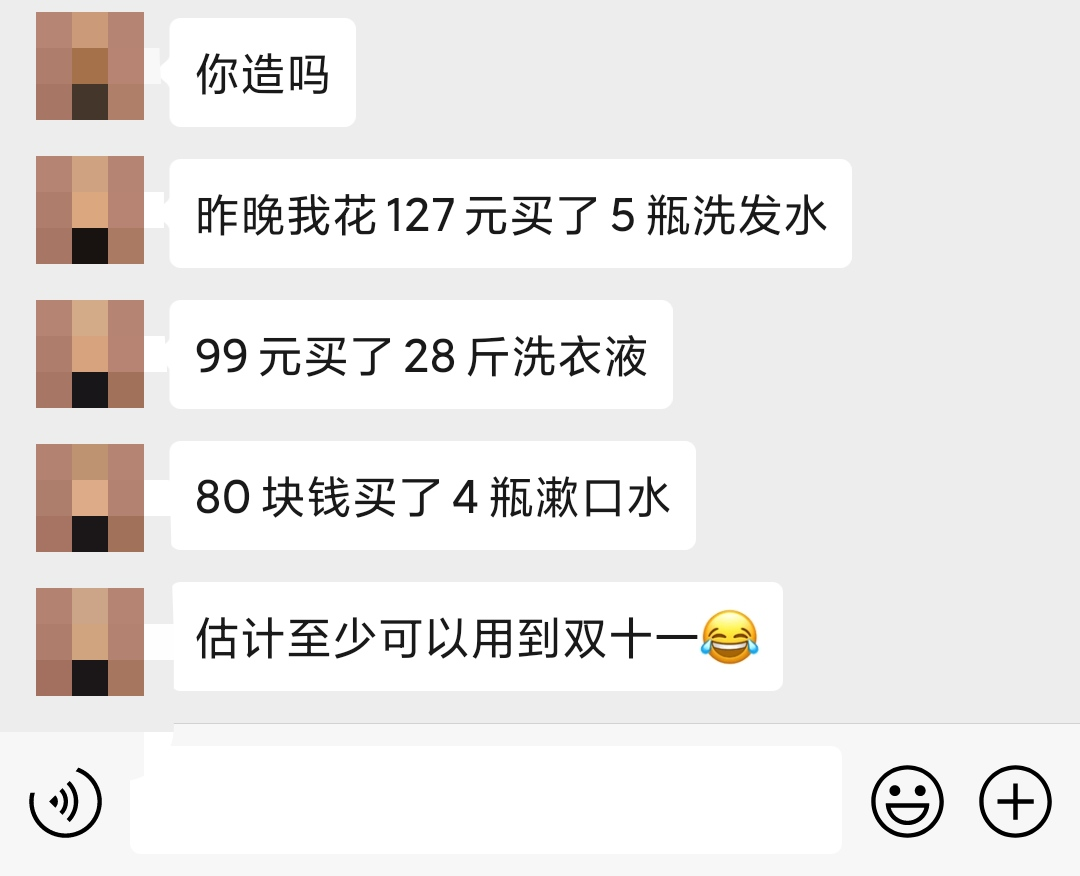Switch to voice message input
This screenshot has height=876, width=1080.
click(x=66, y=801)
